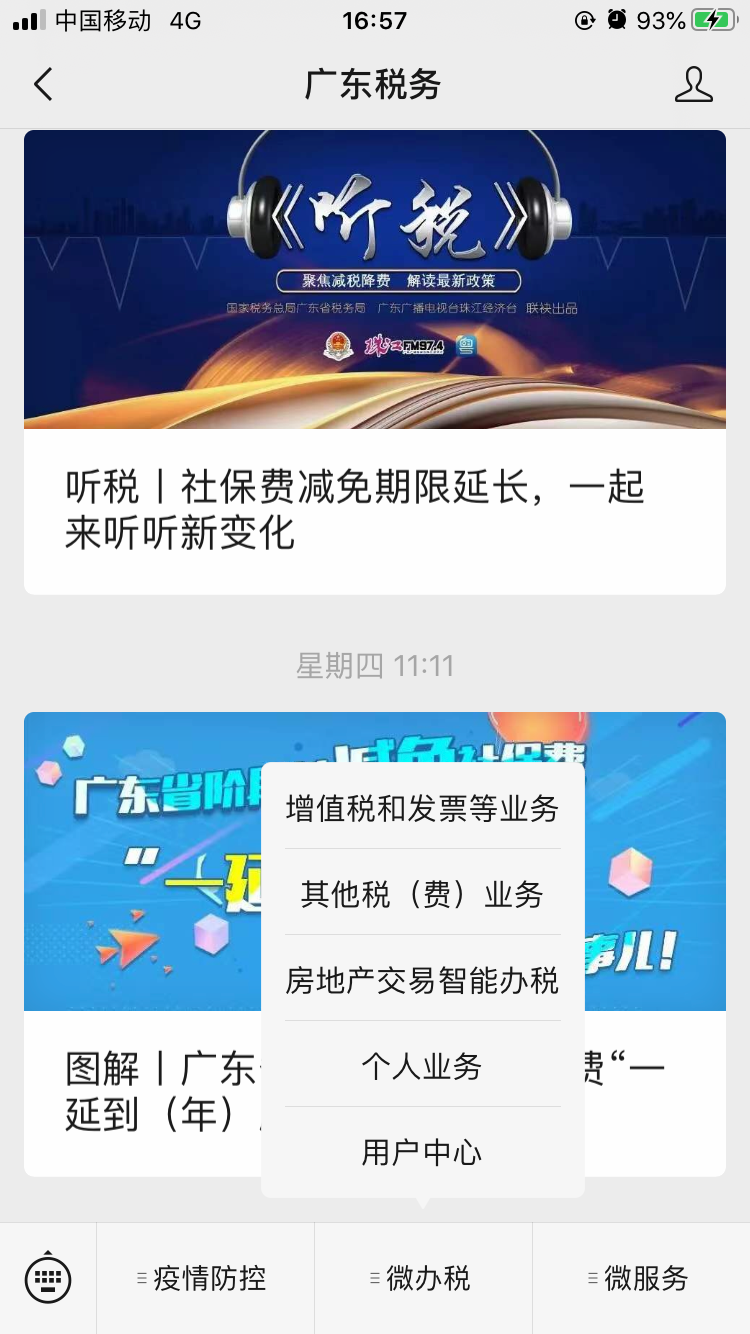
Task: Choose 房地产交易智能办税
Action: 423,980
